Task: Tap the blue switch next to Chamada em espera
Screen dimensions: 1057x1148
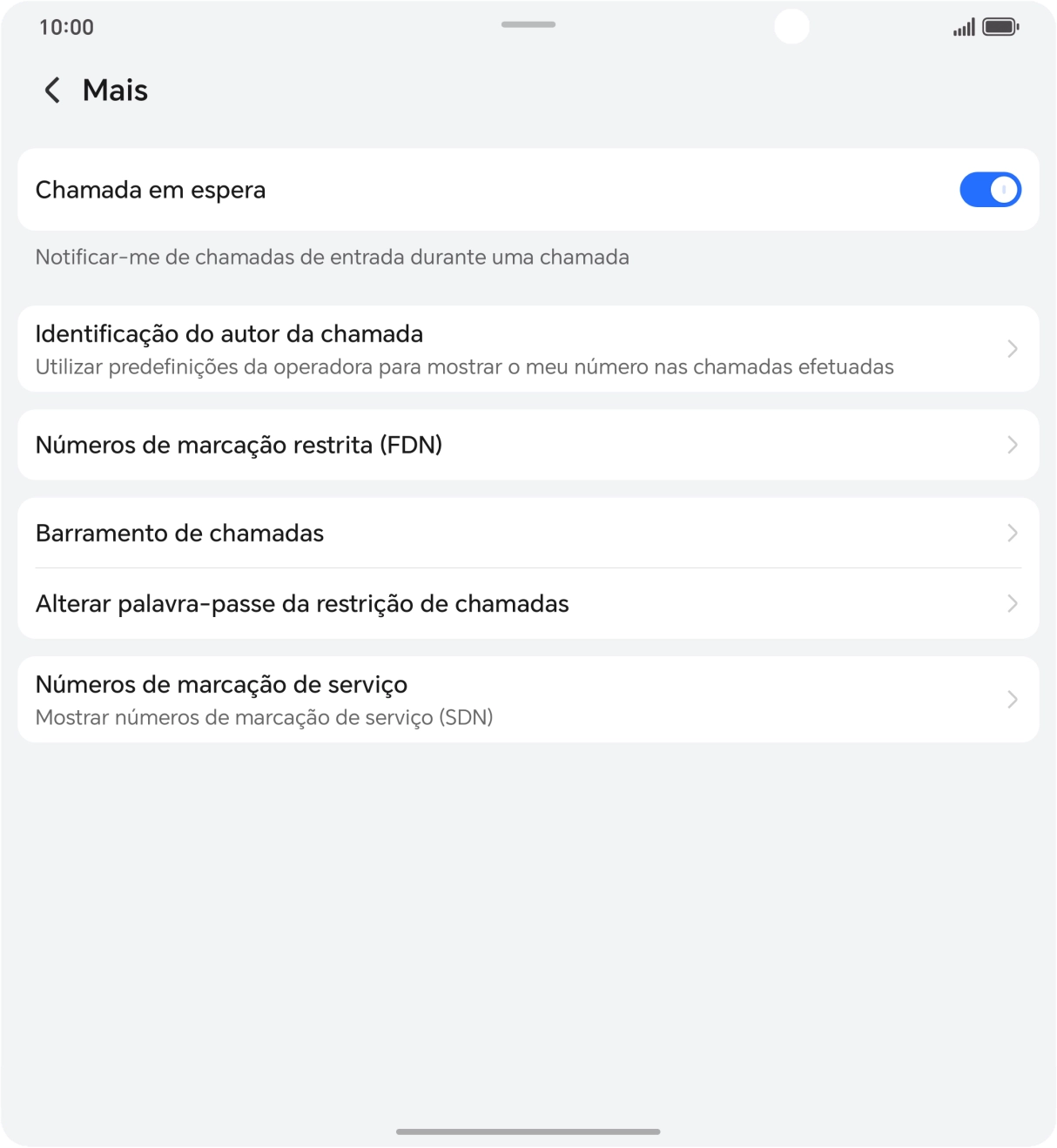Action: [x=991, y=189]
